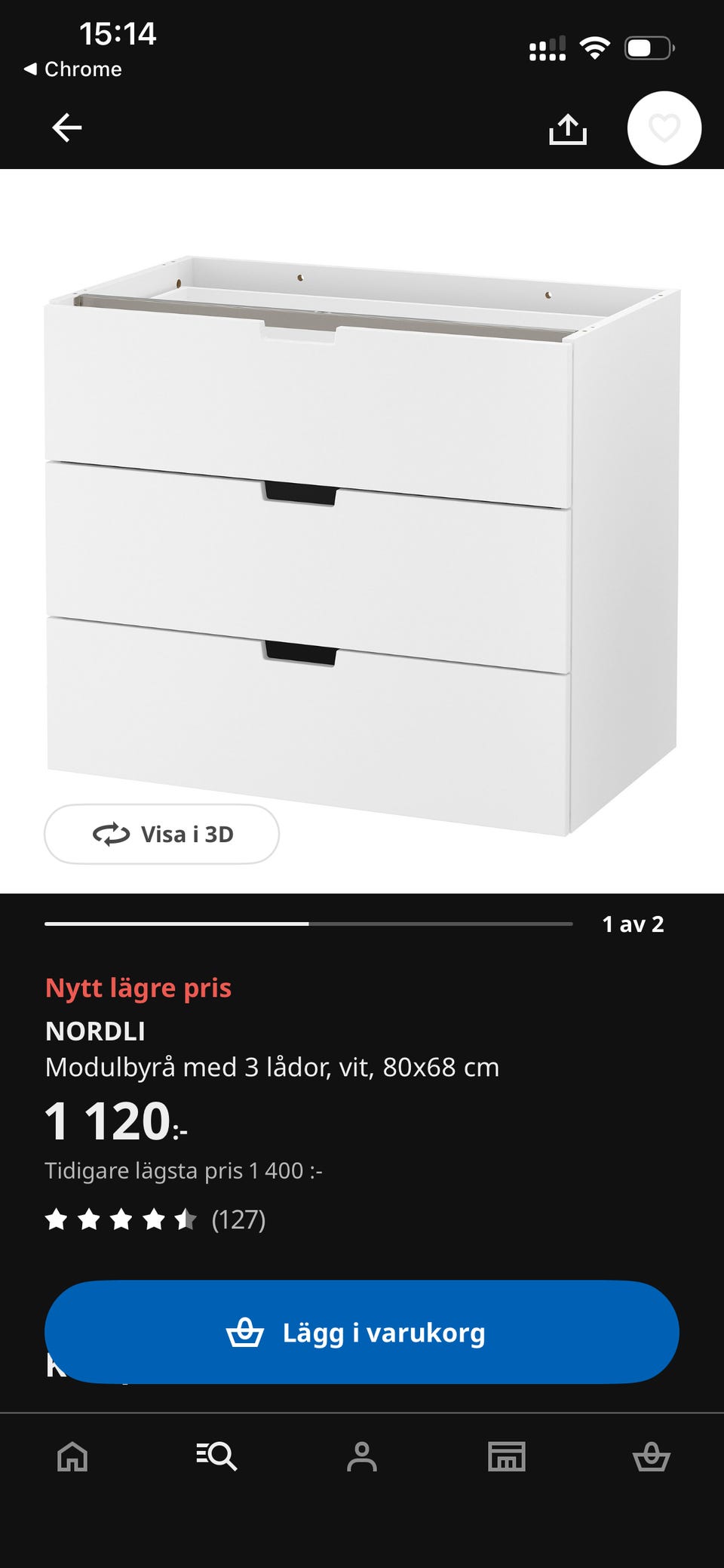Image resolution: width=724 pixels, height=1568 pixels.
Task: Tap Lägg i varukorg button
Action: [362, 1332]
